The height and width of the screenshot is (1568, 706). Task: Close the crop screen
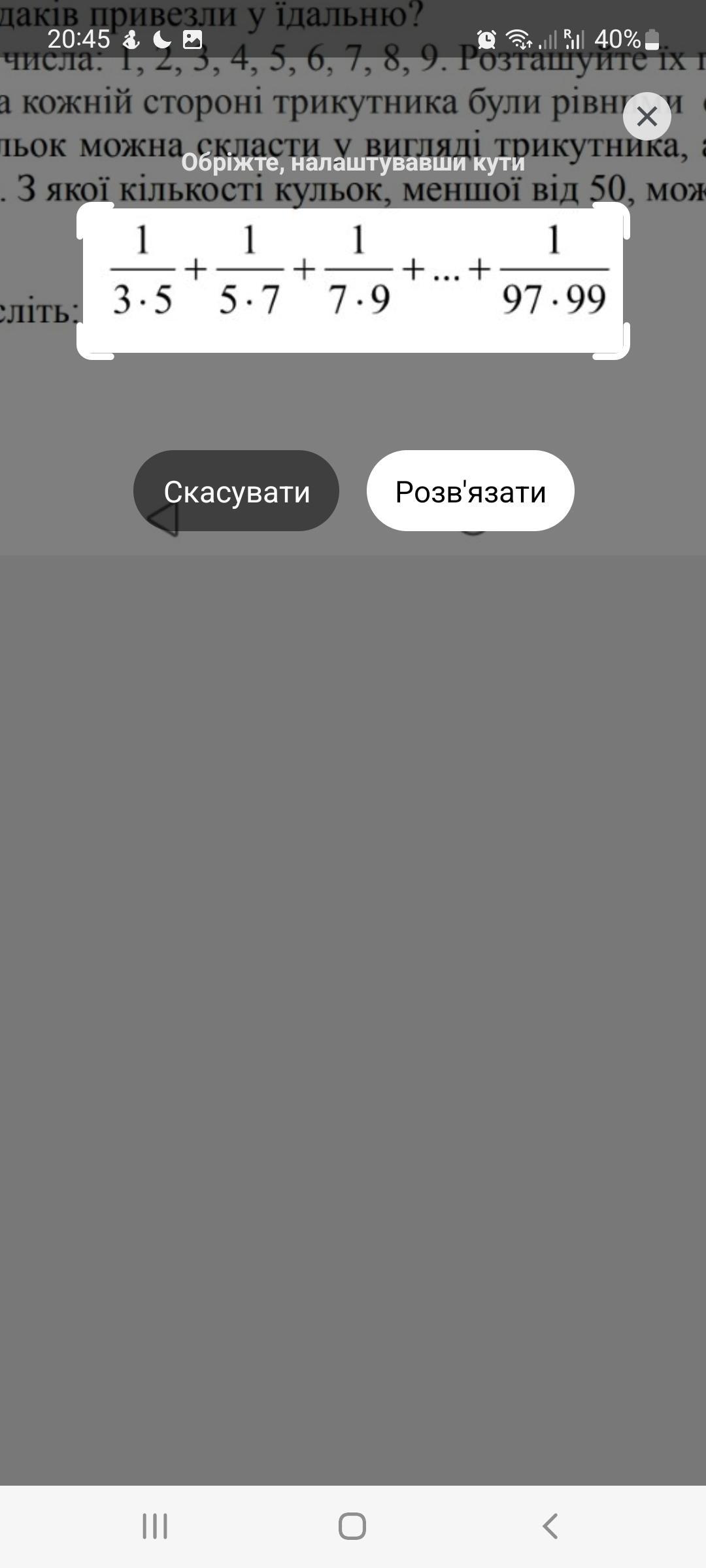point(647,117)
